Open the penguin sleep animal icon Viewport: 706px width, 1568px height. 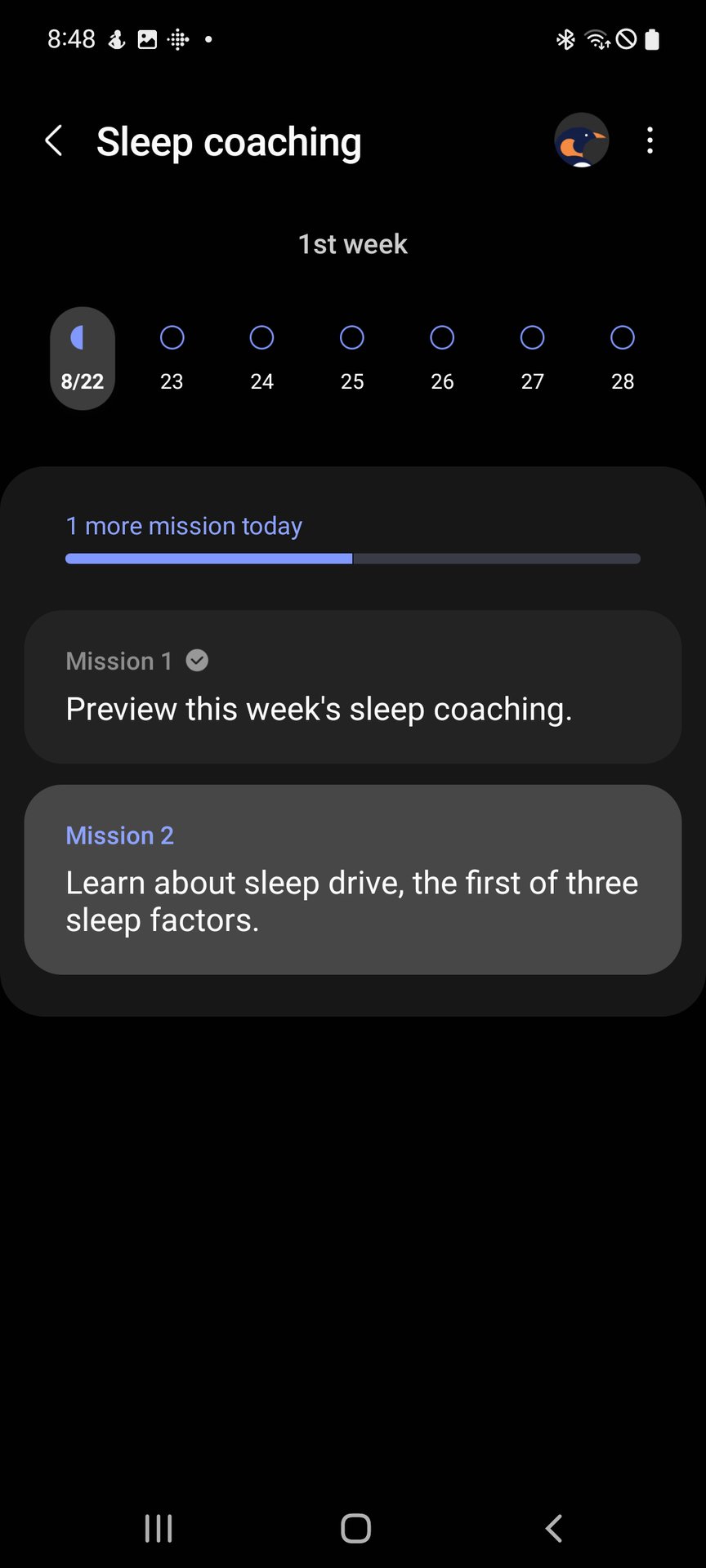581,140
